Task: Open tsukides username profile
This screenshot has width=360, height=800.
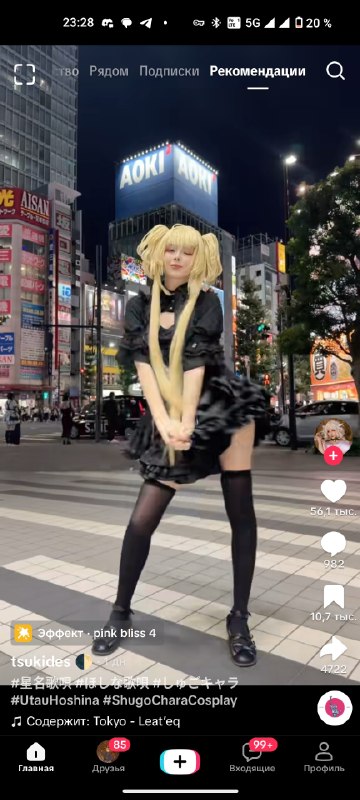Action: tap(41, 662)
